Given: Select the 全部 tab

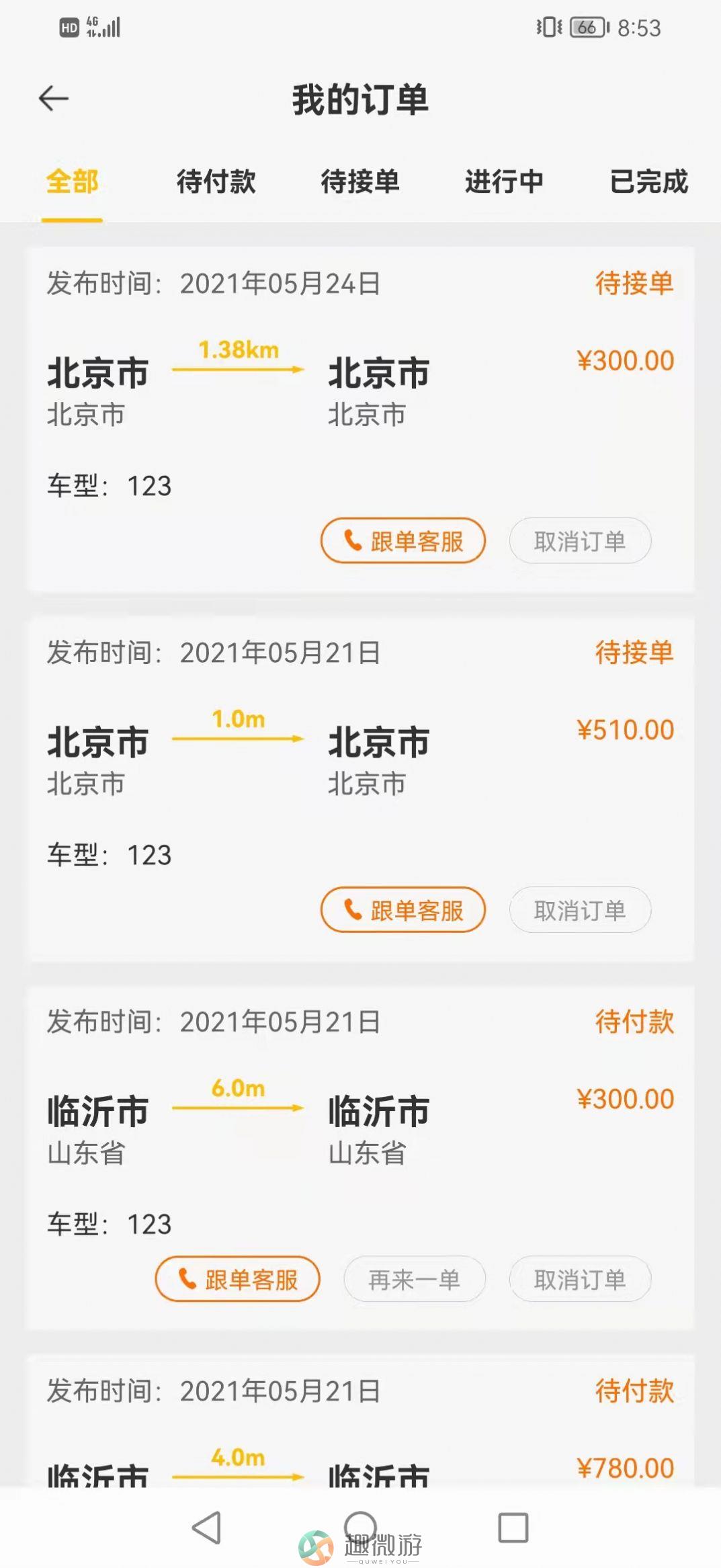Looking at the screenshot, I should click(72, 181).
